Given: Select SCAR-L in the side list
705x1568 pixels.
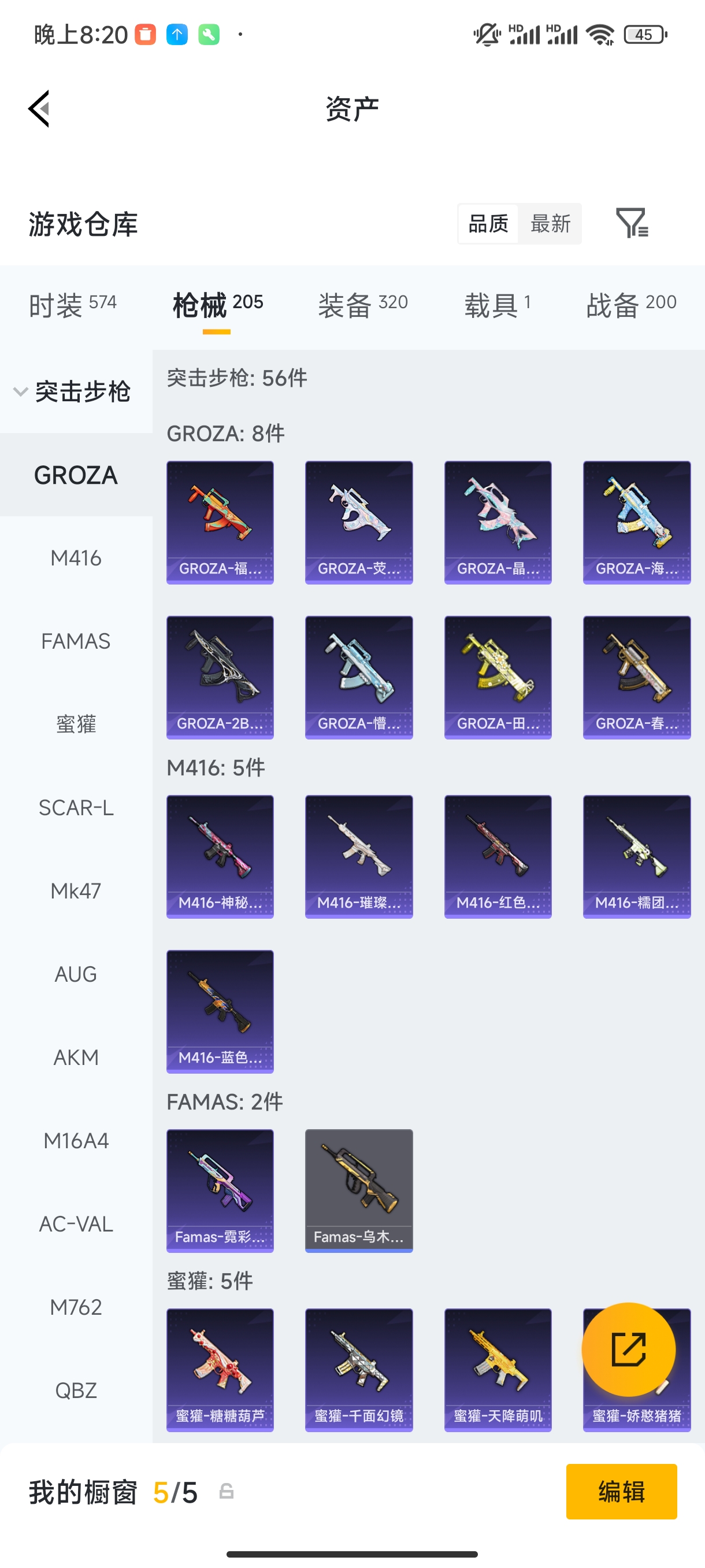Looking at the screenshot, I should click(x=76, y=808).
